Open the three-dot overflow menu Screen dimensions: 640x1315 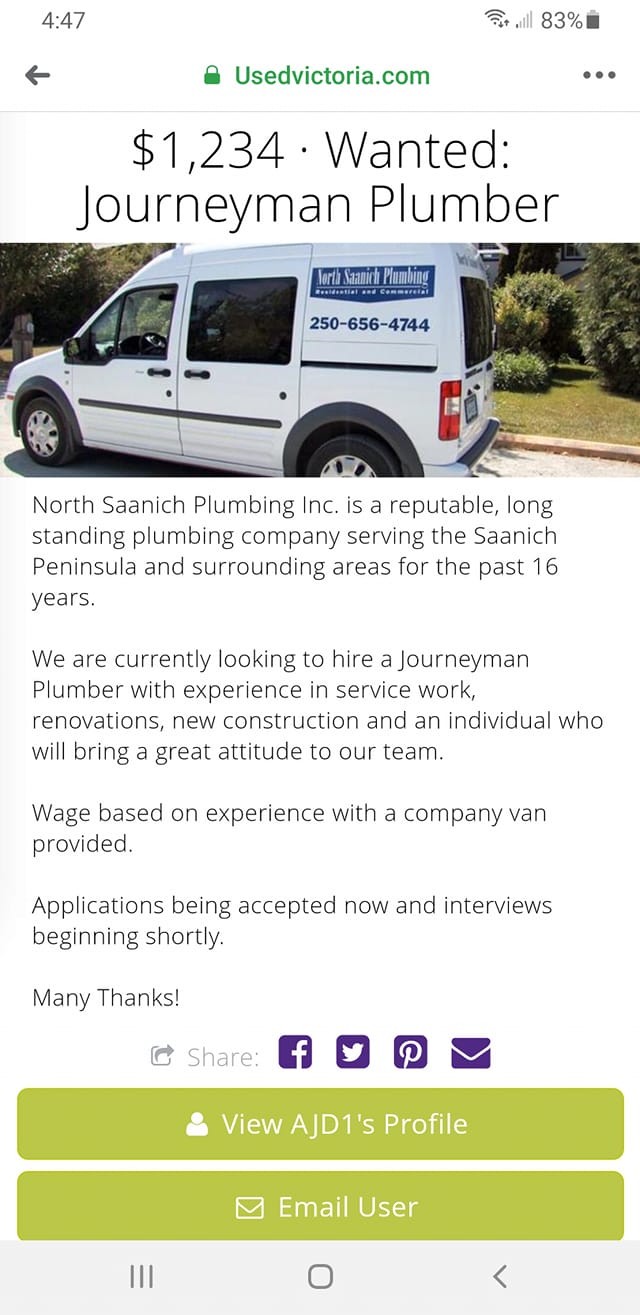click(x=599, y=75)
